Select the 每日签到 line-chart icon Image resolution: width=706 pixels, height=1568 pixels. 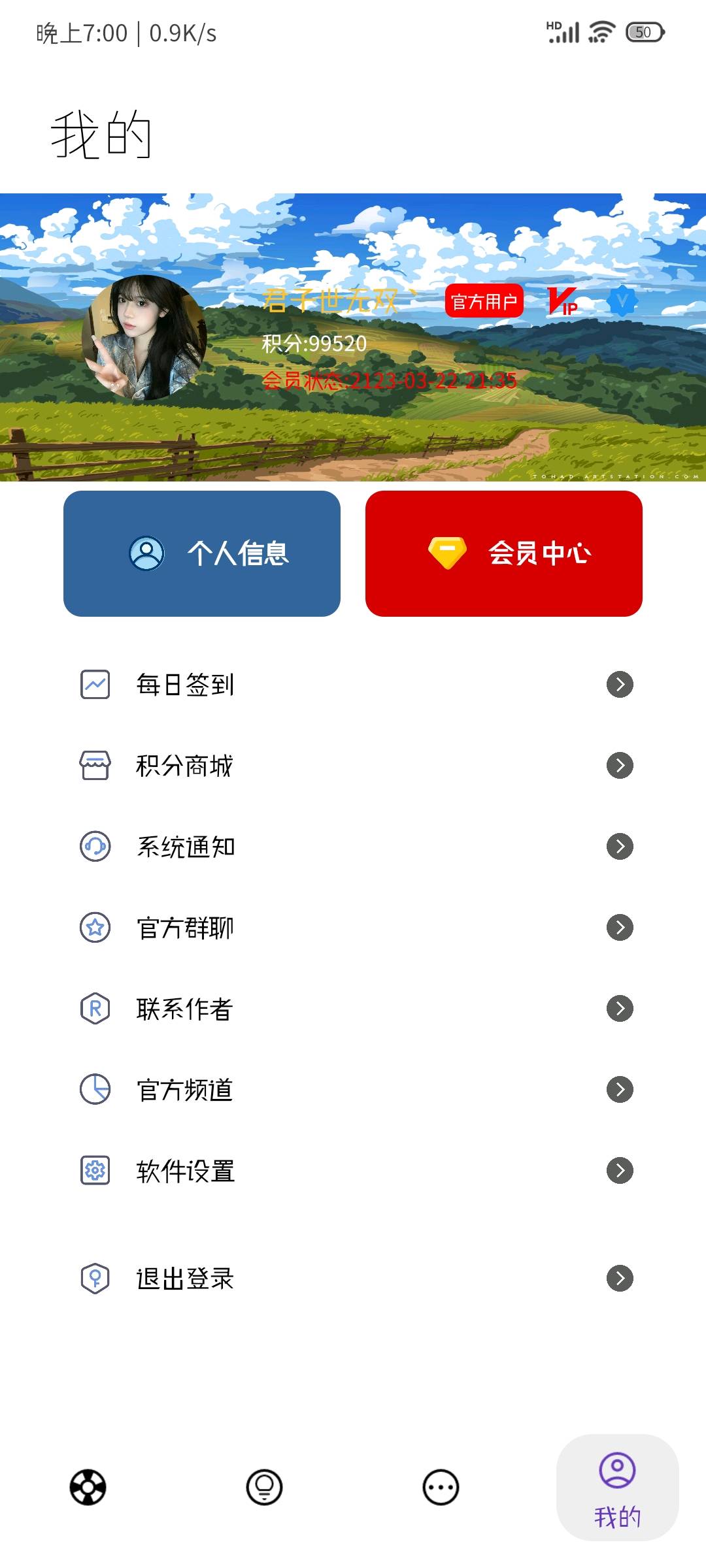point(95,685)
